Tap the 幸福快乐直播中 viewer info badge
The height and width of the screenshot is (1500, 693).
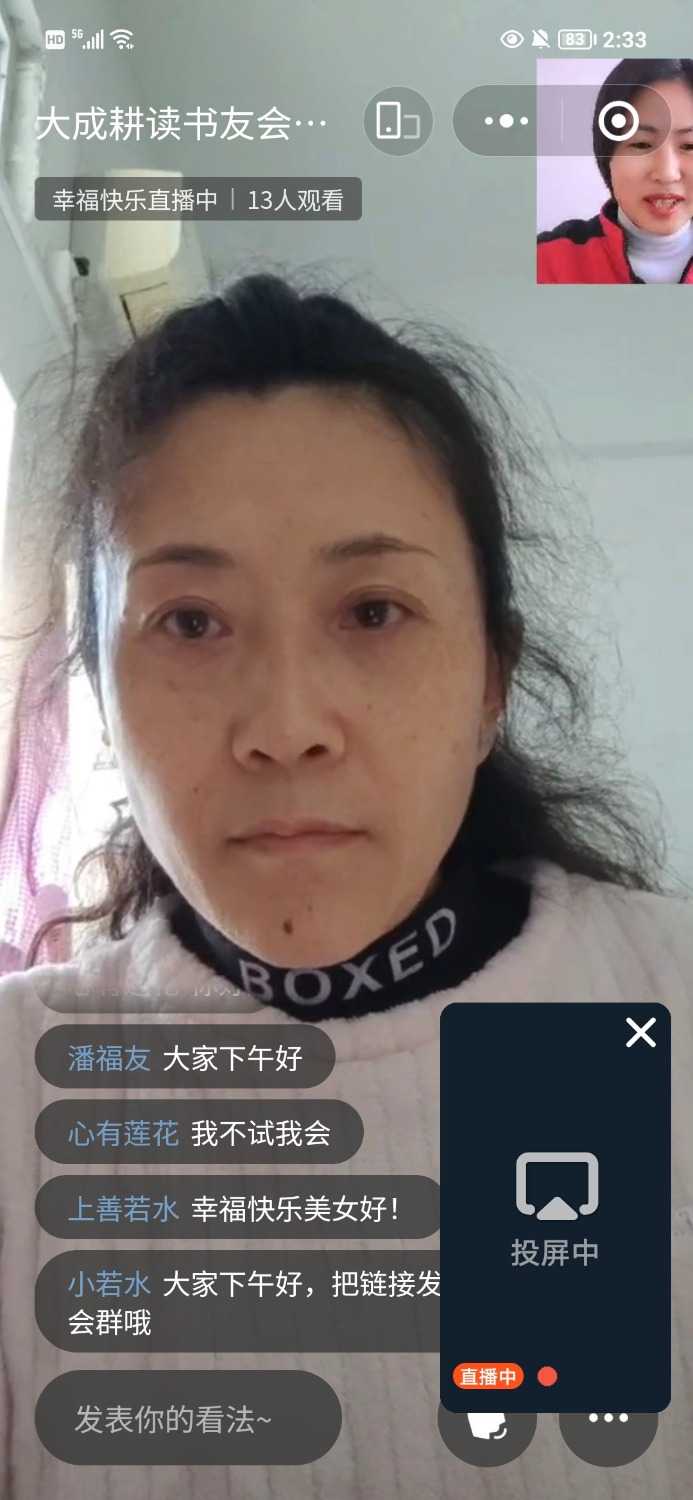click(x=197, y=199)
